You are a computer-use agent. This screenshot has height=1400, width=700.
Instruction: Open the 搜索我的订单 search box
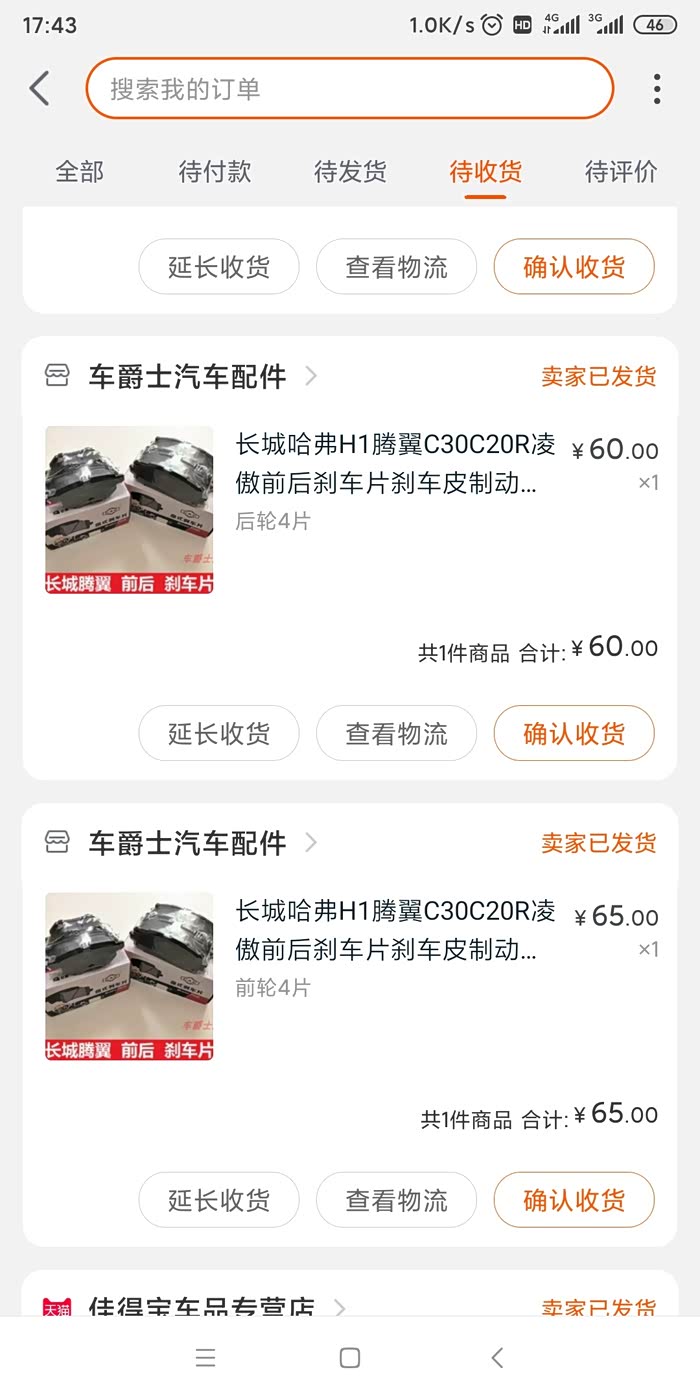pos(349,89)
